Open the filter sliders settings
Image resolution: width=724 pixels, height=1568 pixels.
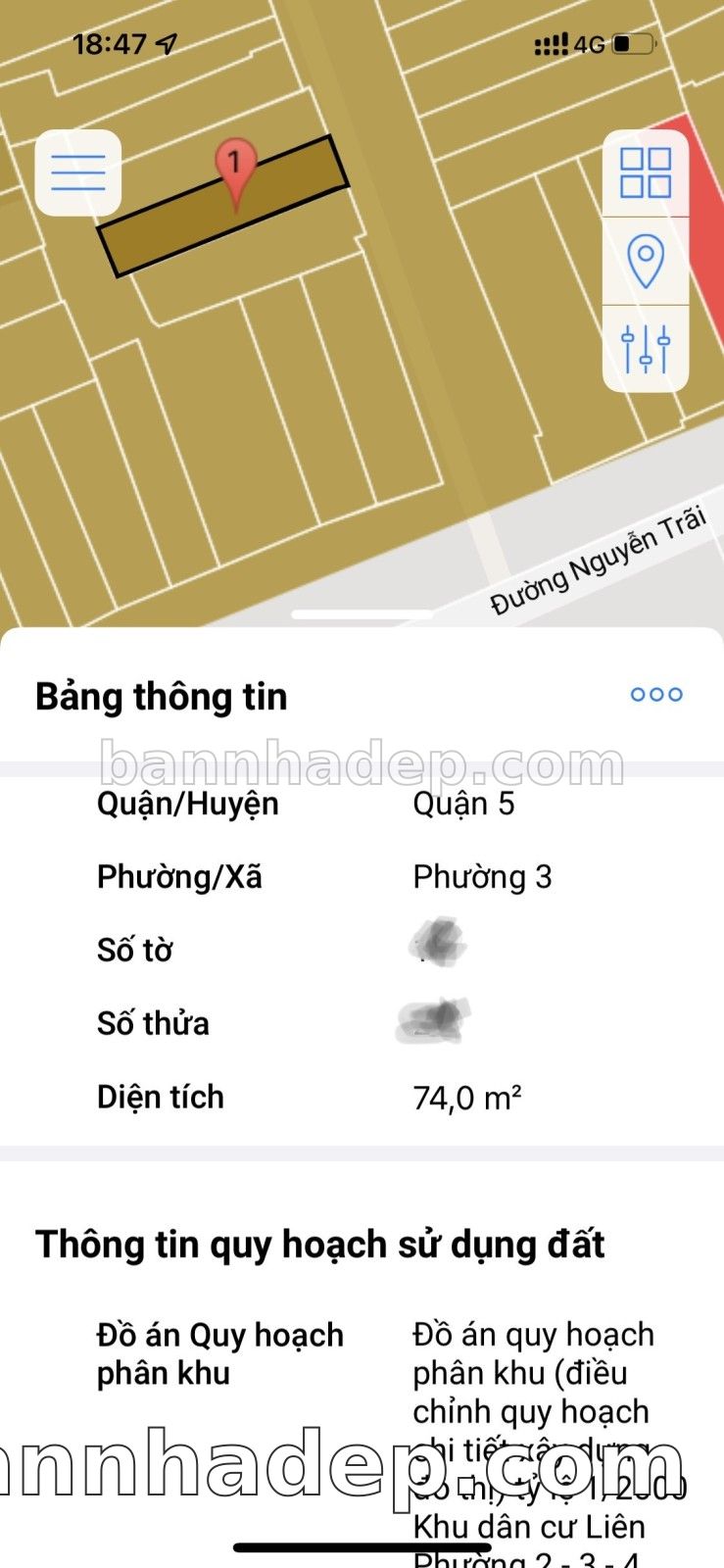click(x=646, y=349)
